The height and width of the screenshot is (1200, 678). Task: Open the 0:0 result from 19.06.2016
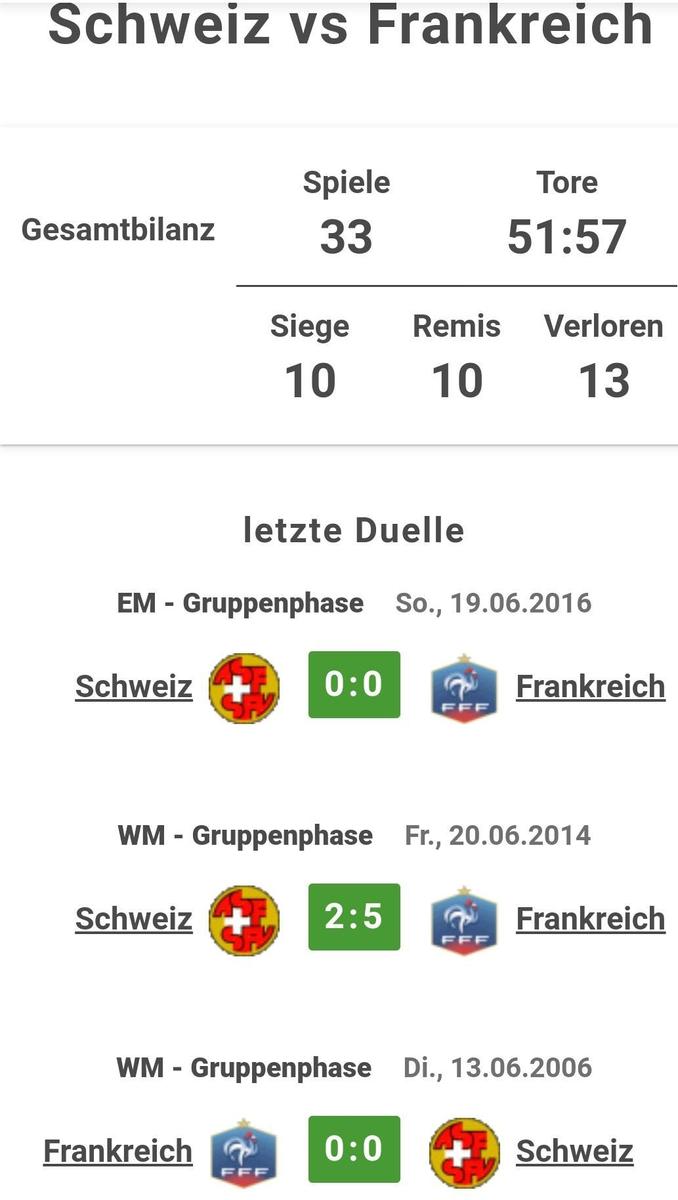[354, 685]
